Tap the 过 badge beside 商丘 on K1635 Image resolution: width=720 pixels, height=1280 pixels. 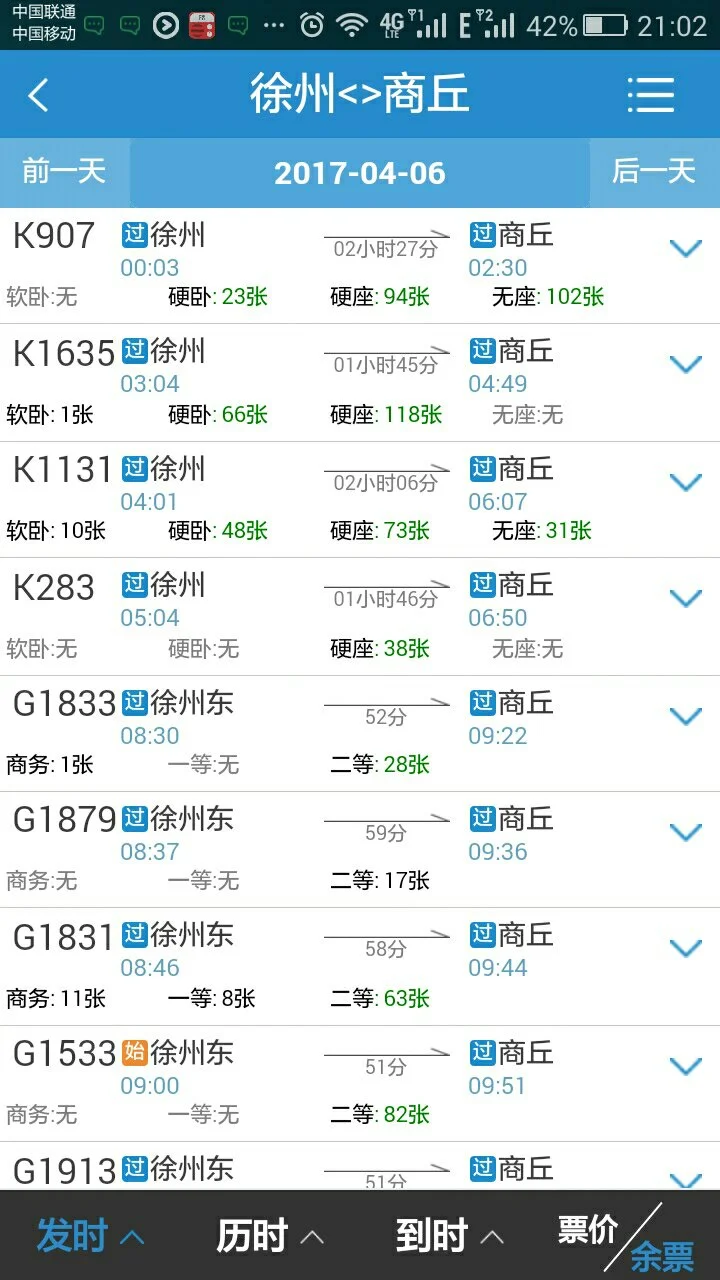point(485,351)
